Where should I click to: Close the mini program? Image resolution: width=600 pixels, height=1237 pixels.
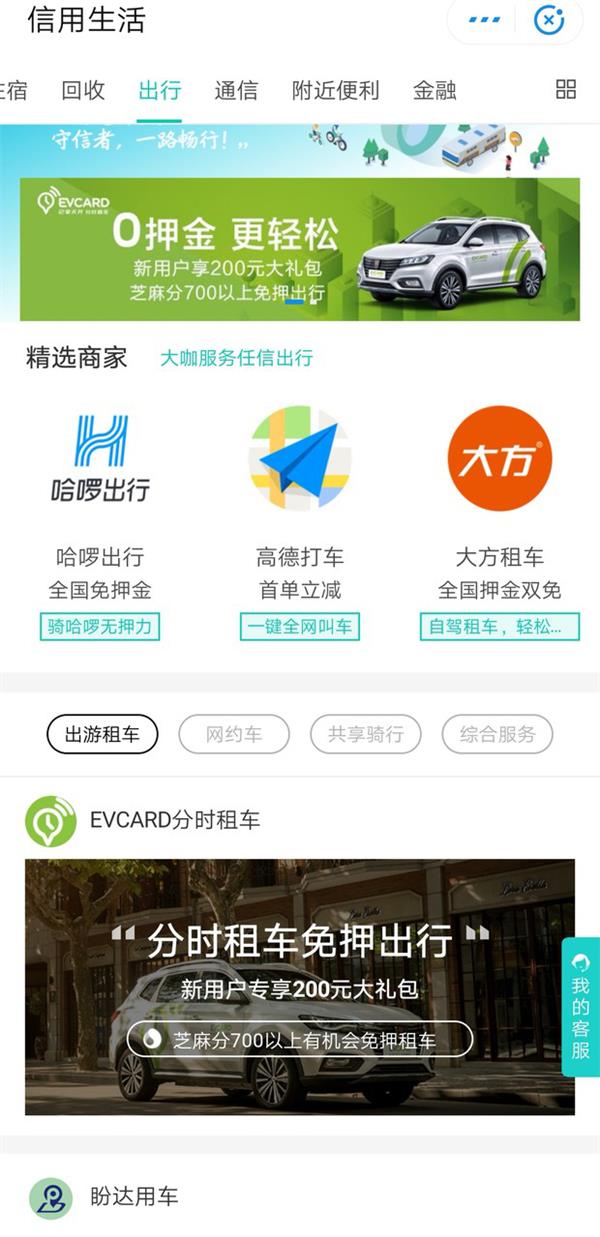[x=549, y=20]
